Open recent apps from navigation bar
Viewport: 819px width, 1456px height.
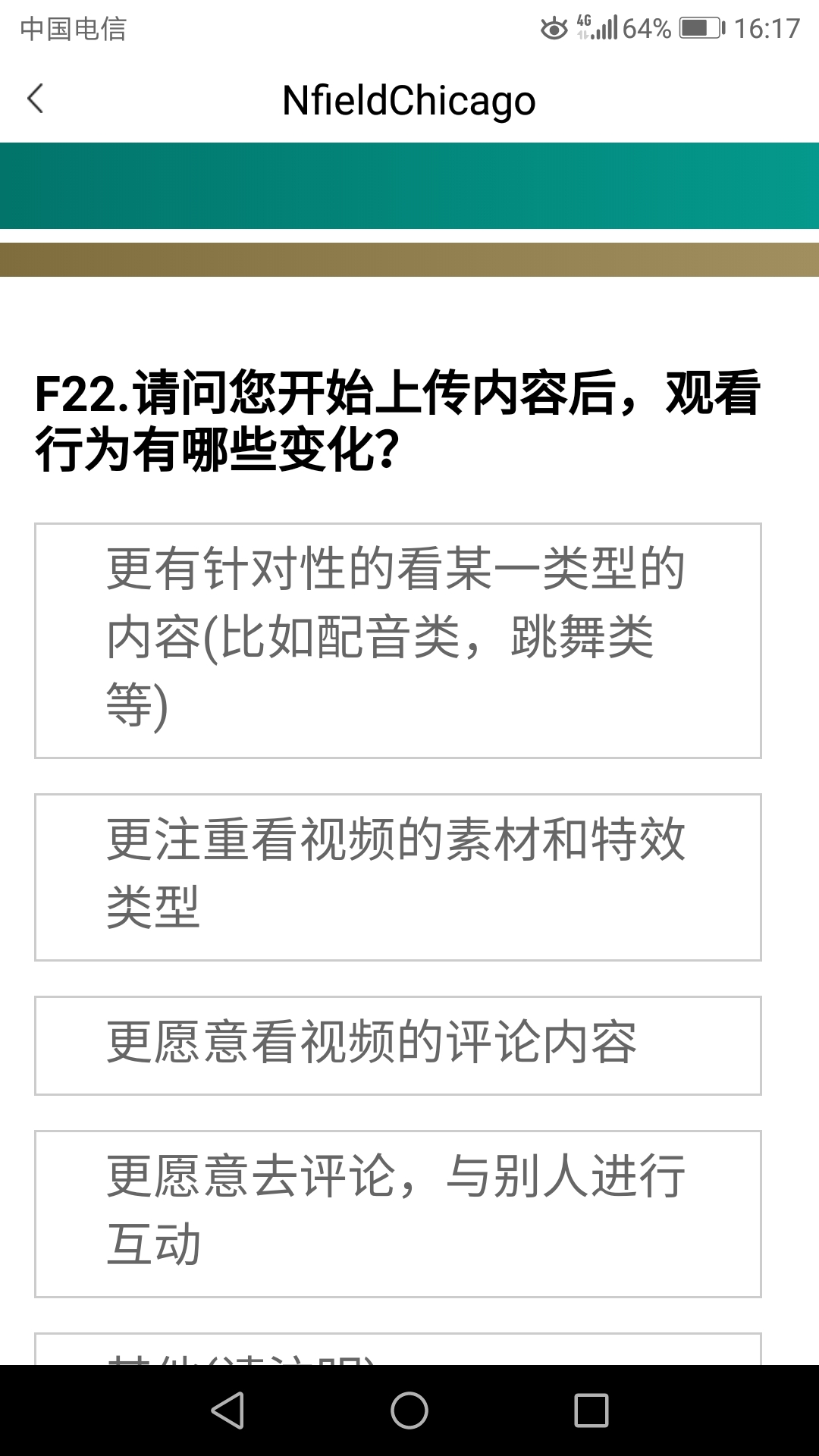[x=591, y=1410]
